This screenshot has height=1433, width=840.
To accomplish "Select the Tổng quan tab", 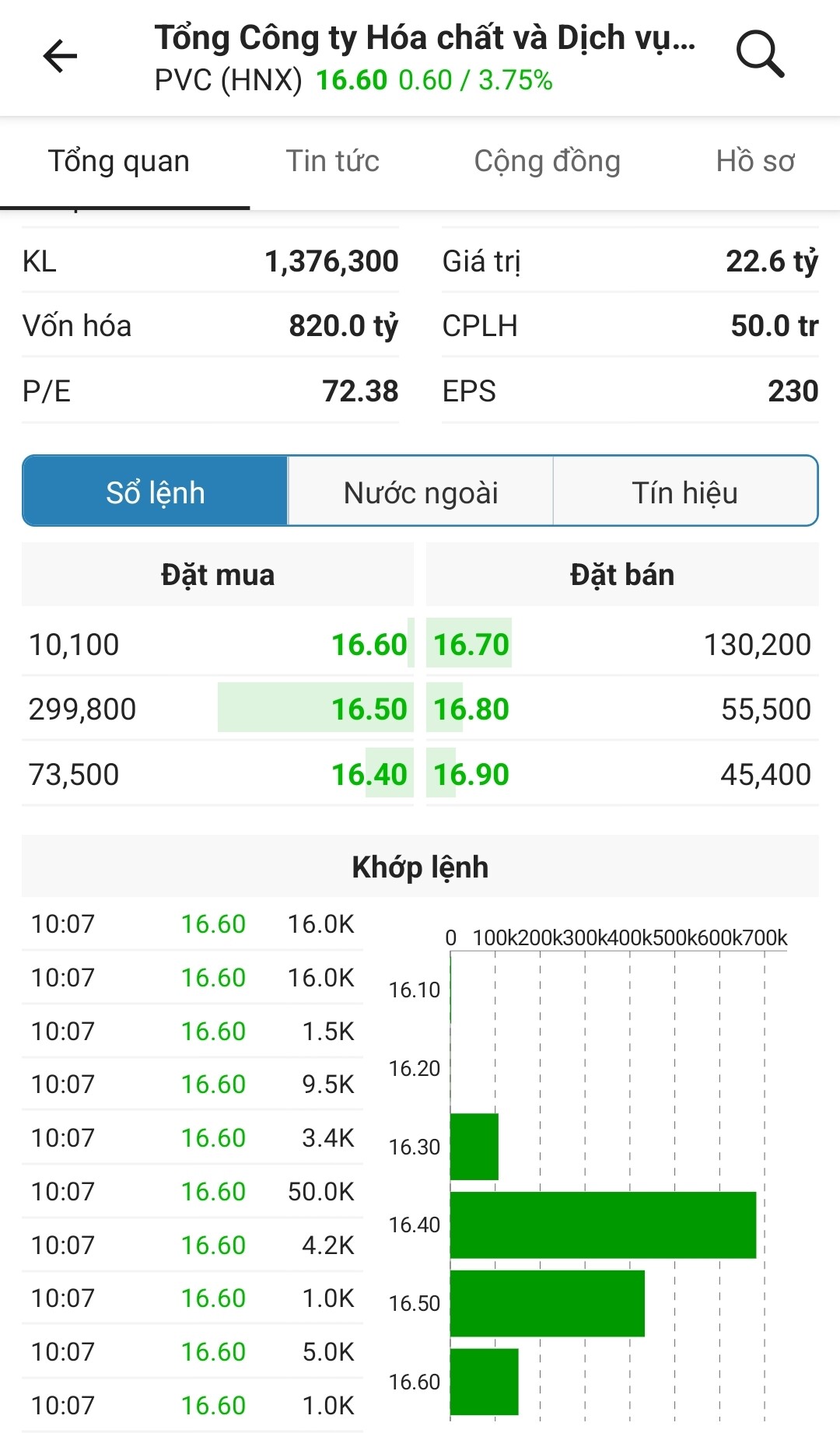I will [x=119, y=161].
